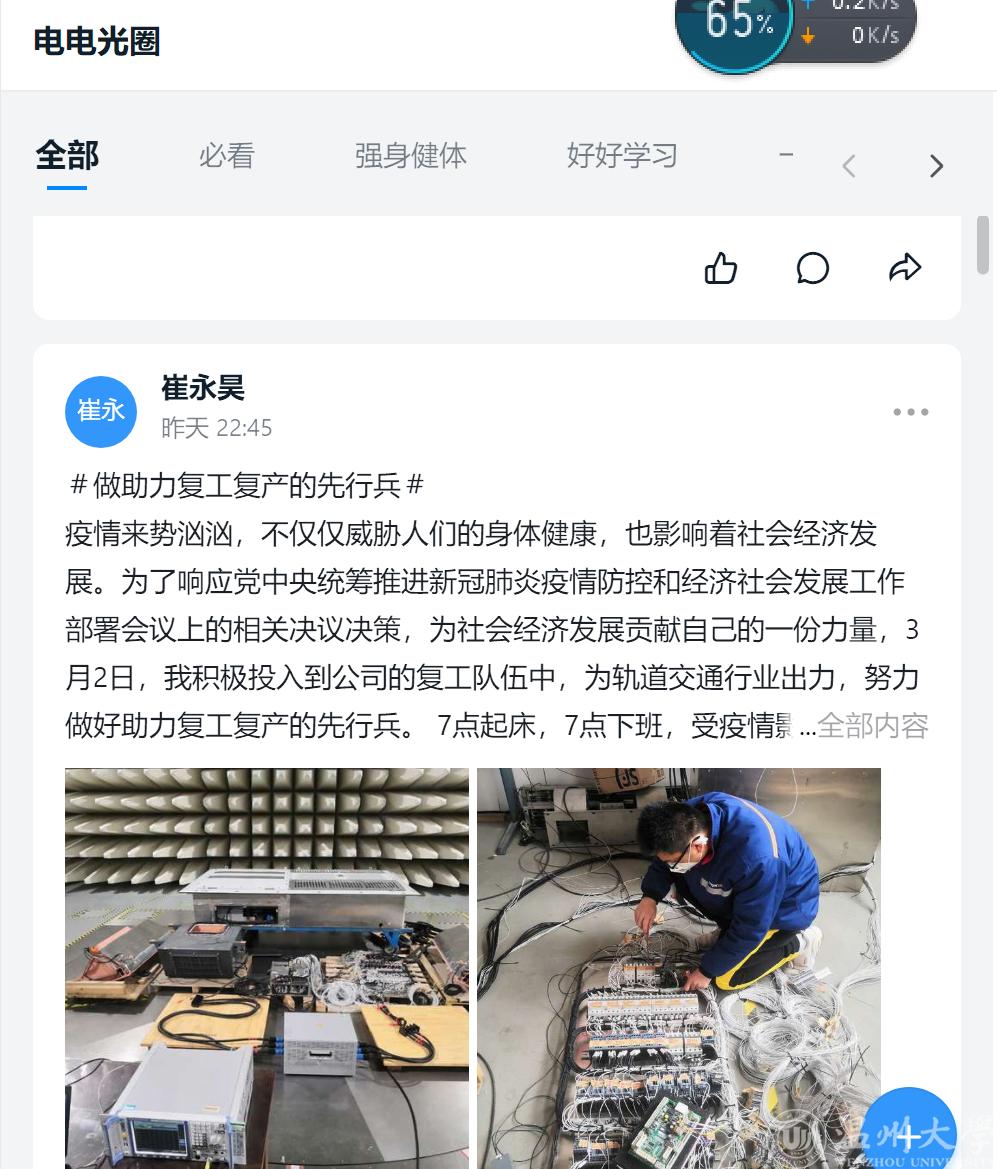Show previous tabs with left arrow
The height and width of the screenshot is (1169, 997).
[849, 166]
